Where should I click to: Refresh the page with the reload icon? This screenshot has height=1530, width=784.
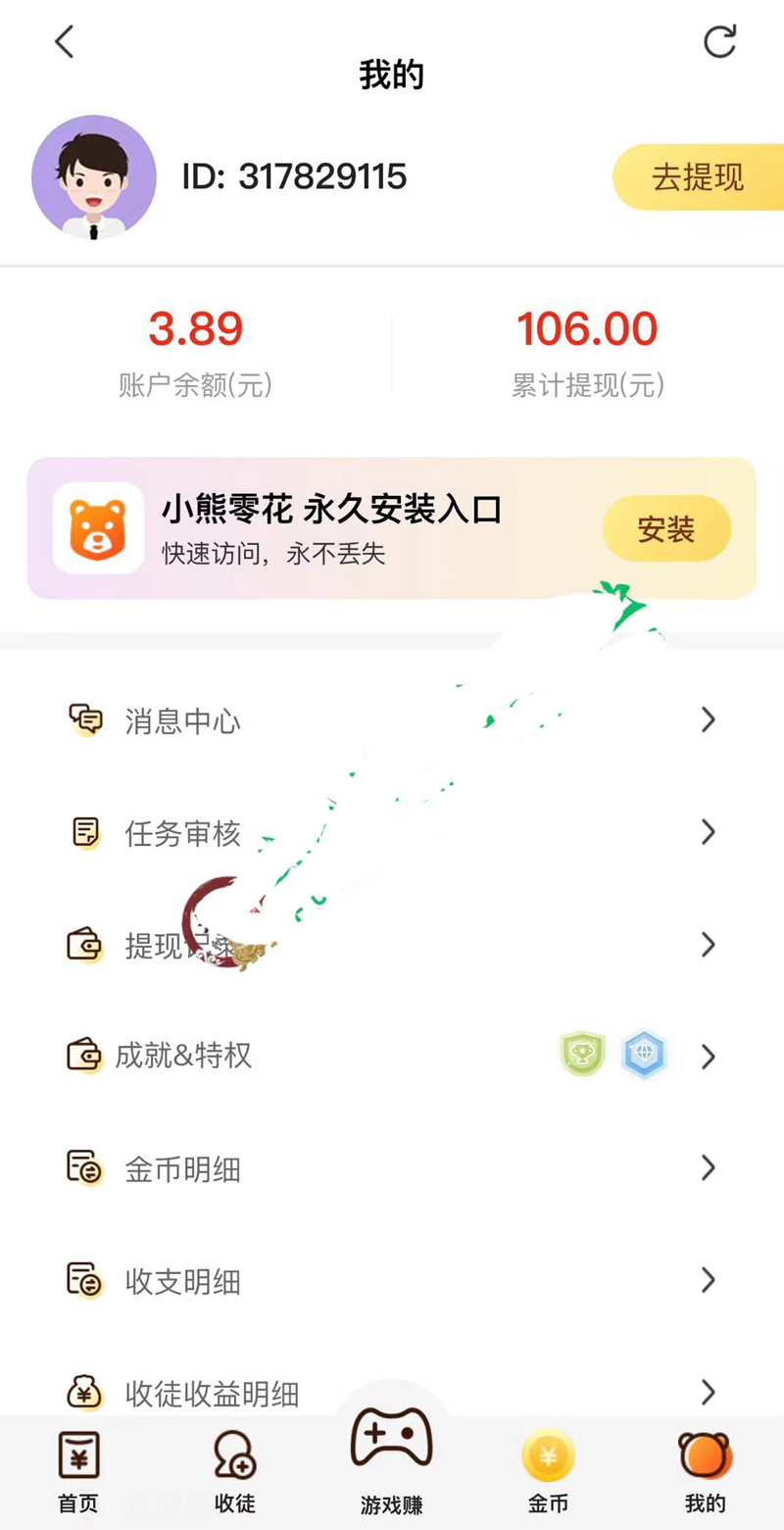pyautogui.click(x=719, y=41)
